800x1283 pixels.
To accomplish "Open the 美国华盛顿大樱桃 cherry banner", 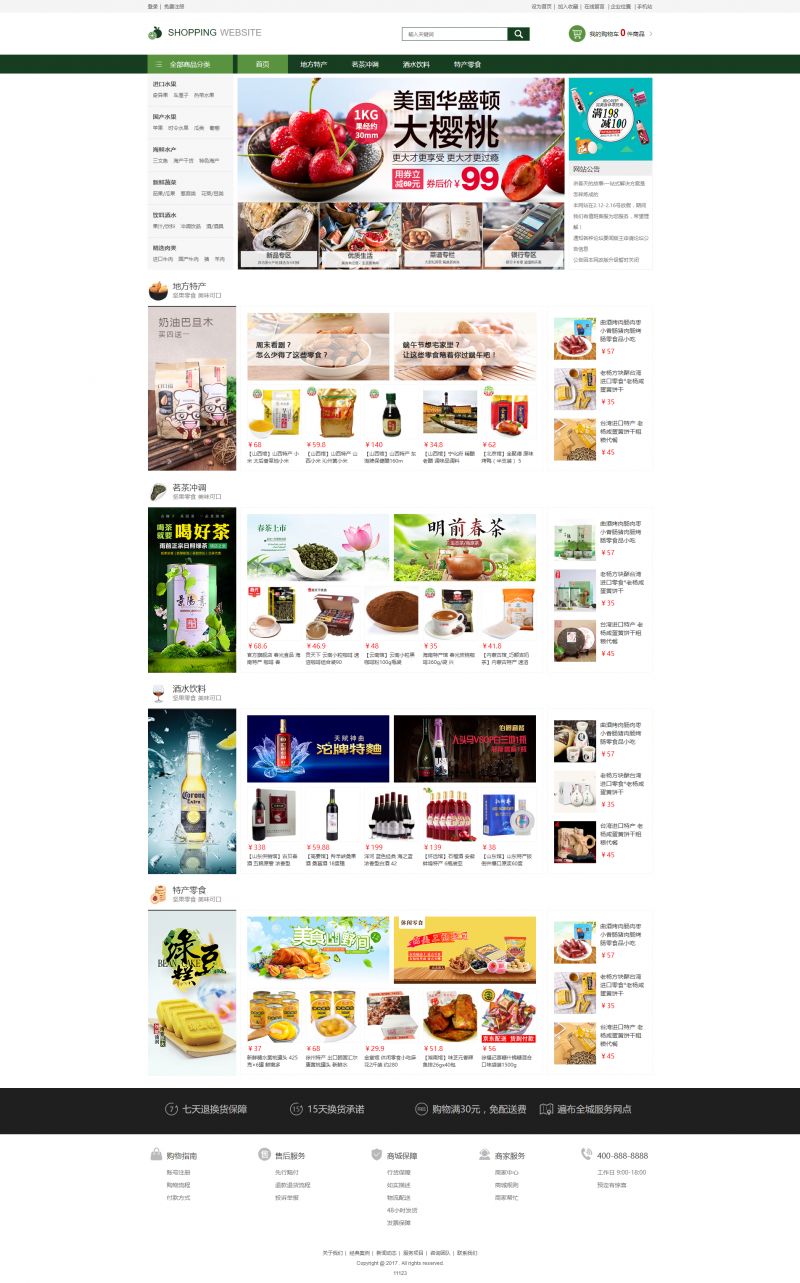I will point(400,138).
